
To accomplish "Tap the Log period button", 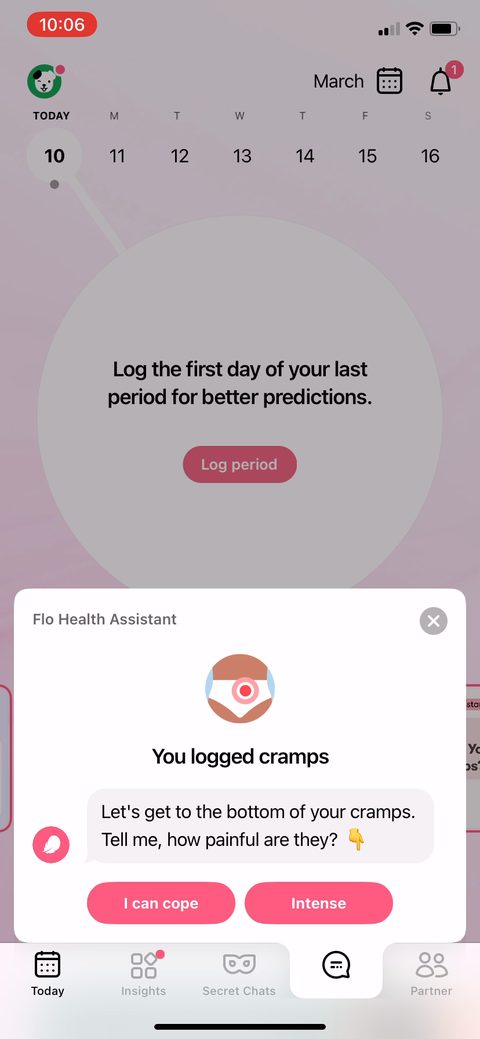I will (240, 465).
